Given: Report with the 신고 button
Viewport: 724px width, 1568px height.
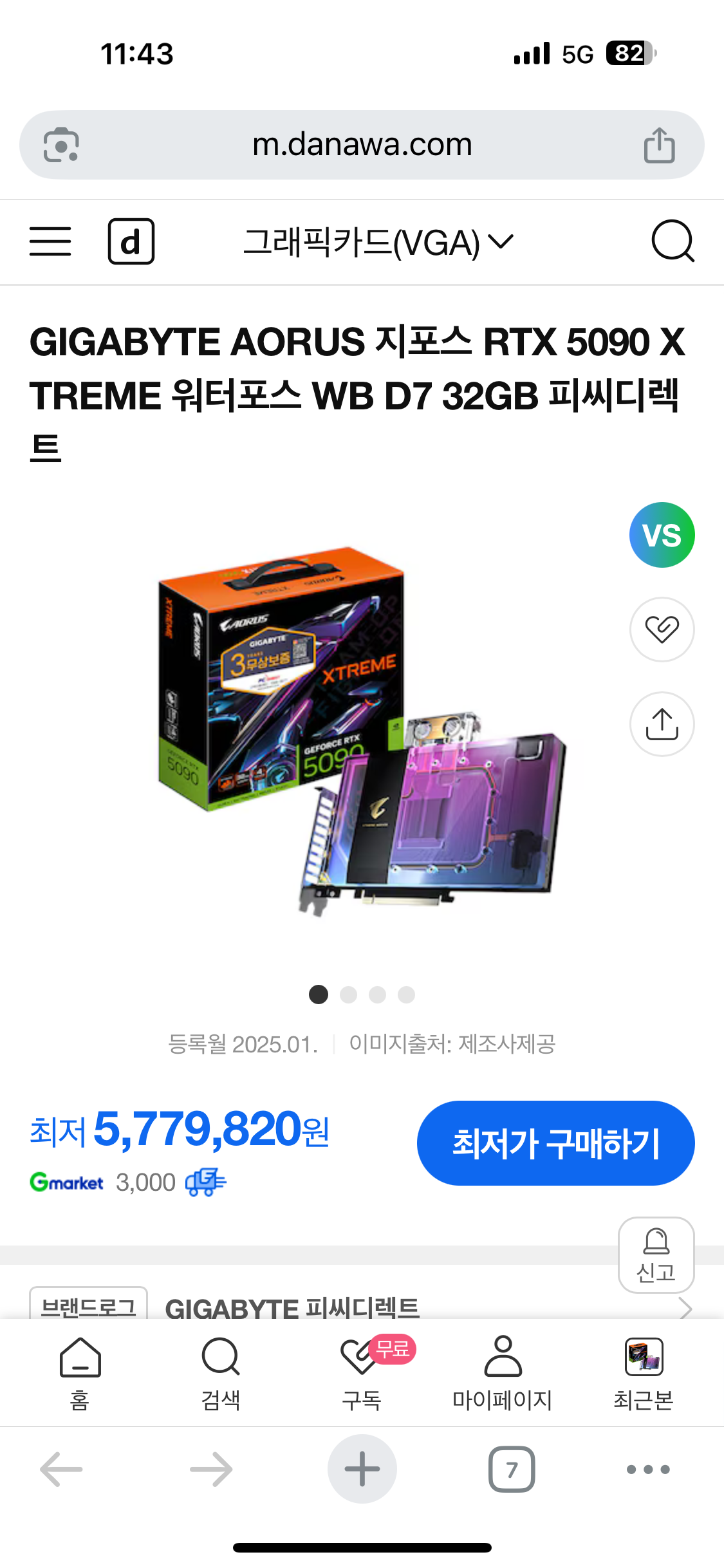Looking at the screenshot, I should tap(656, 1255).
